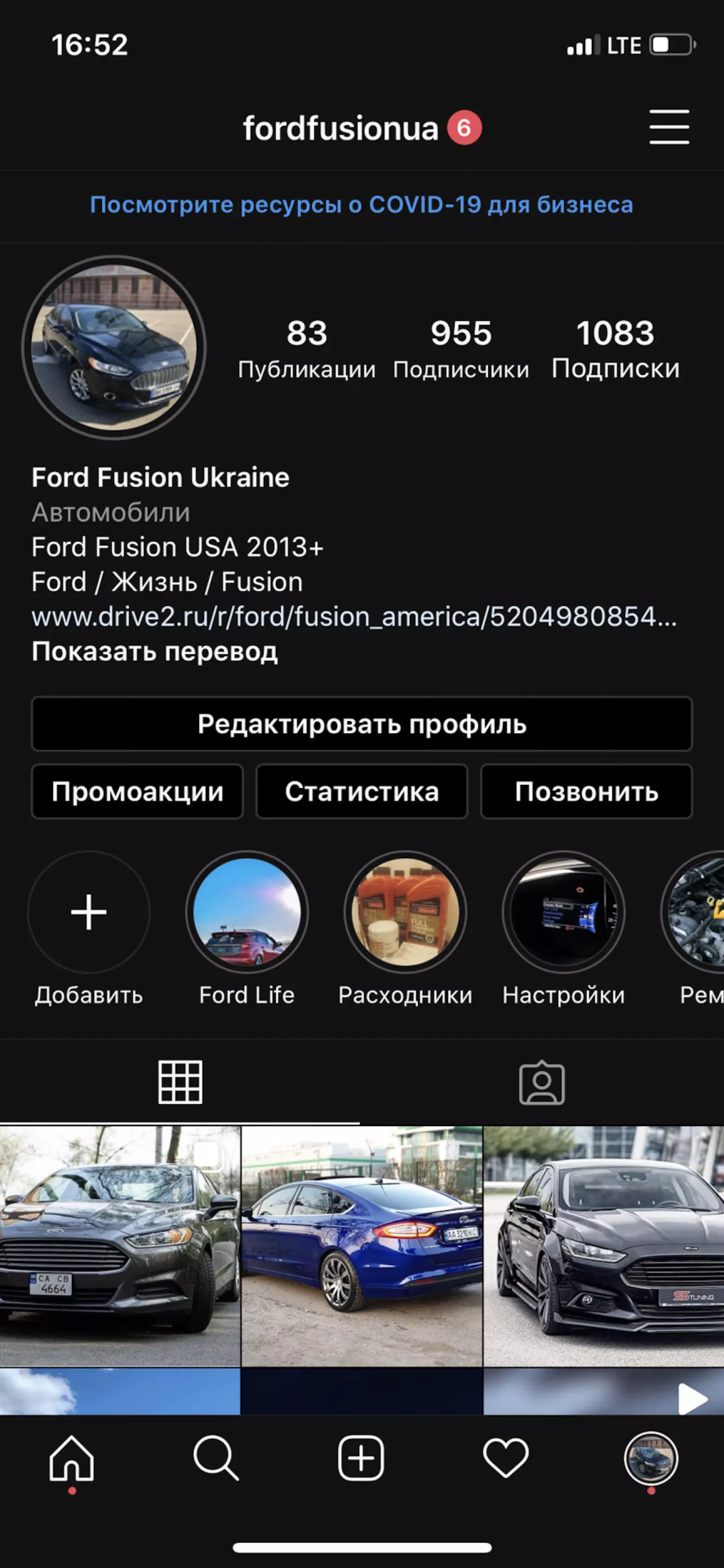724x1568 pixels.
Task: Open the drive2.ru link in bio
Action: (353, 617)
